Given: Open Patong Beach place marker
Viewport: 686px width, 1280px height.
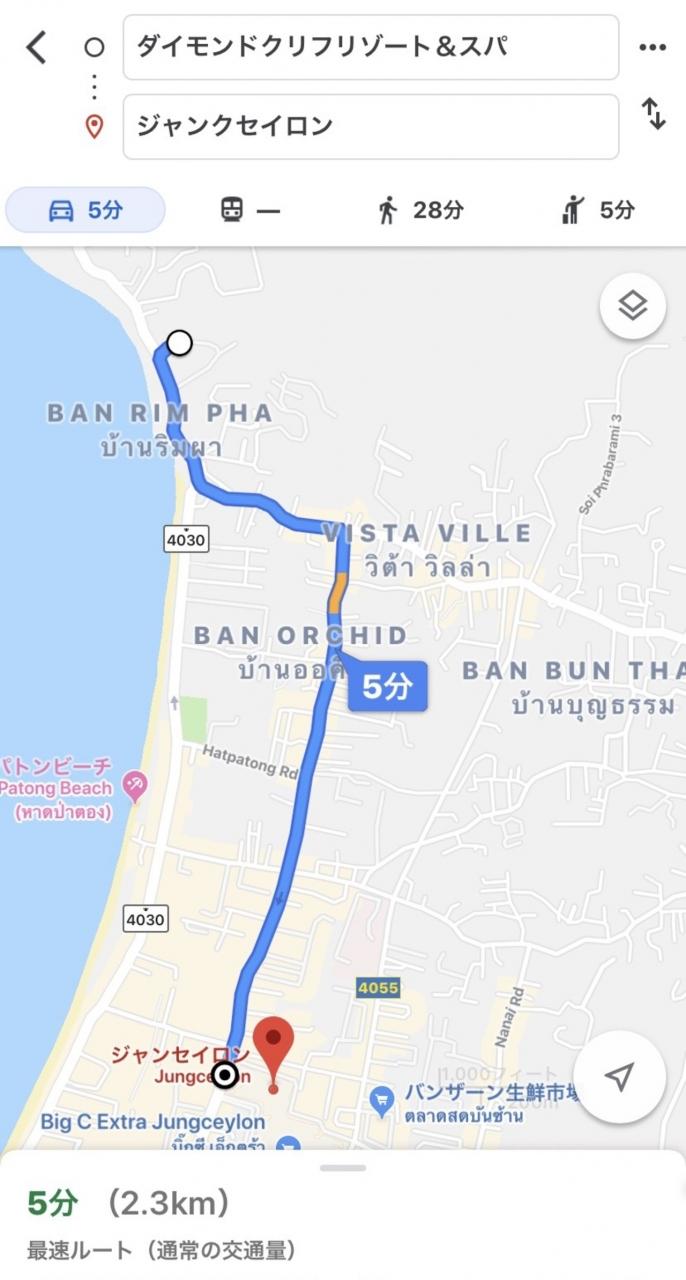Looking at the screenshot, I should (x=133, y=786).
